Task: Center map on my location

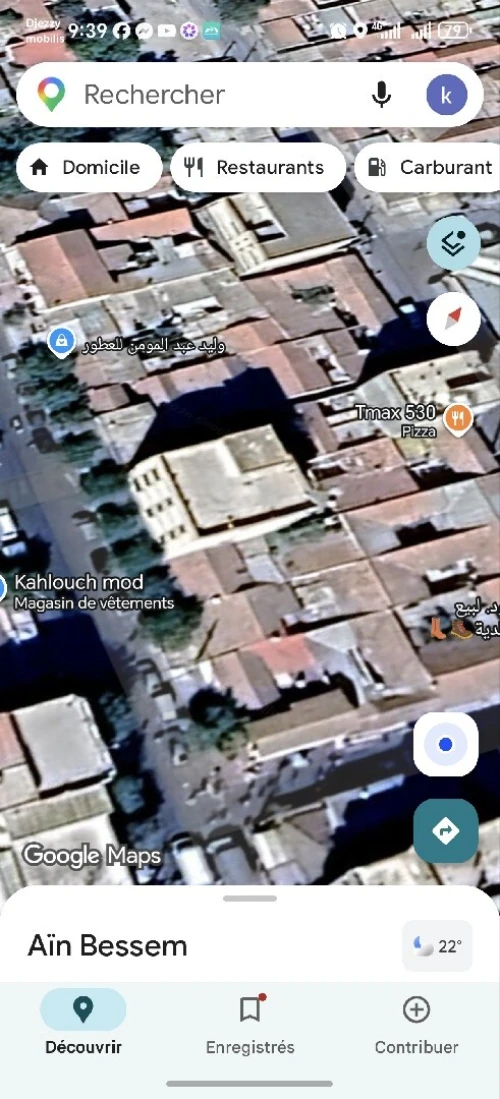Action: coord(446,744)
